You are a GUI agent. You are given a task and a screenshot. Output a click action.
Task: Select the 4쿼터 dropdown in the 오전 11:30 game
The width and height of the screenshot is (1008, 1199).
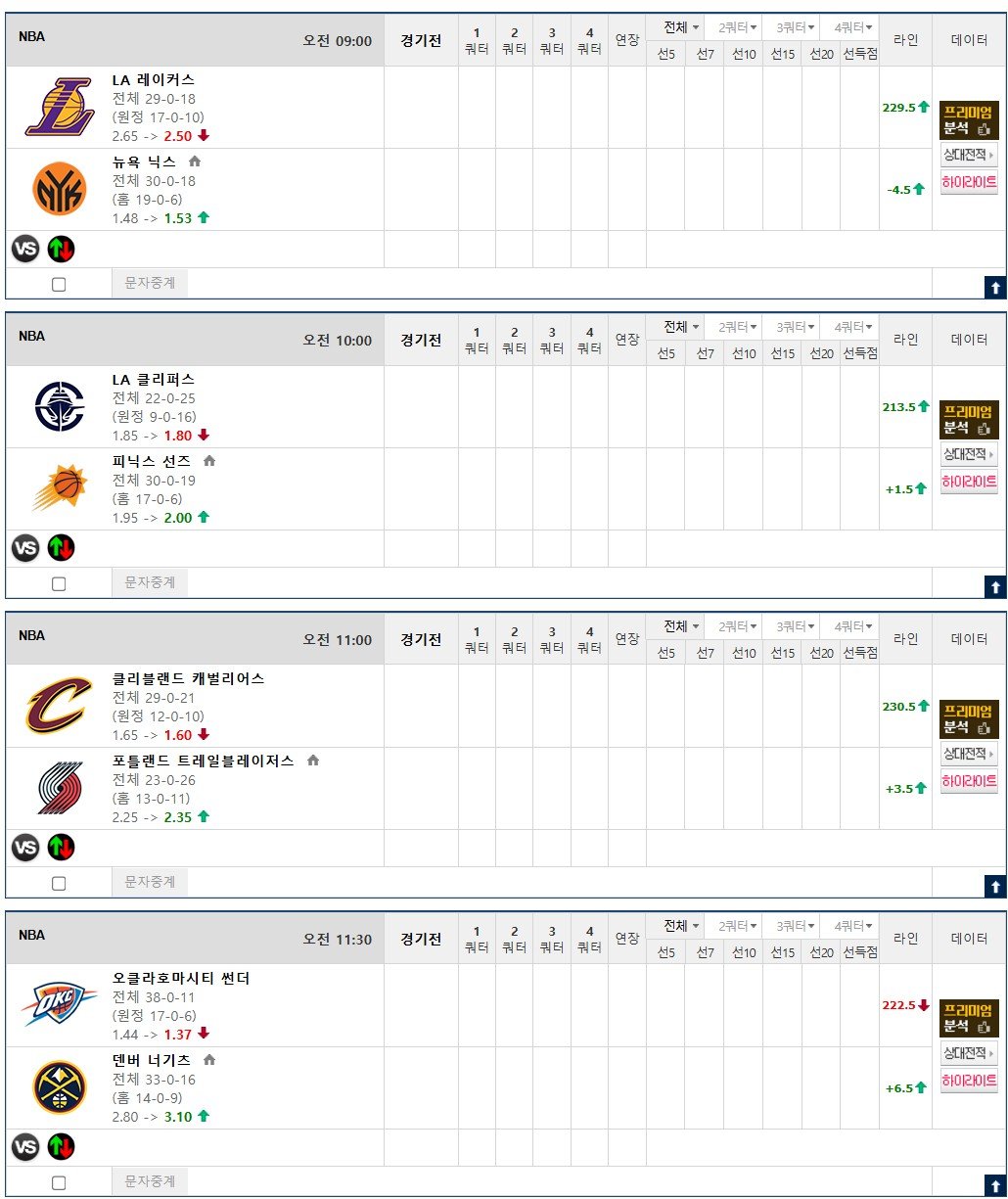point(852,926)
